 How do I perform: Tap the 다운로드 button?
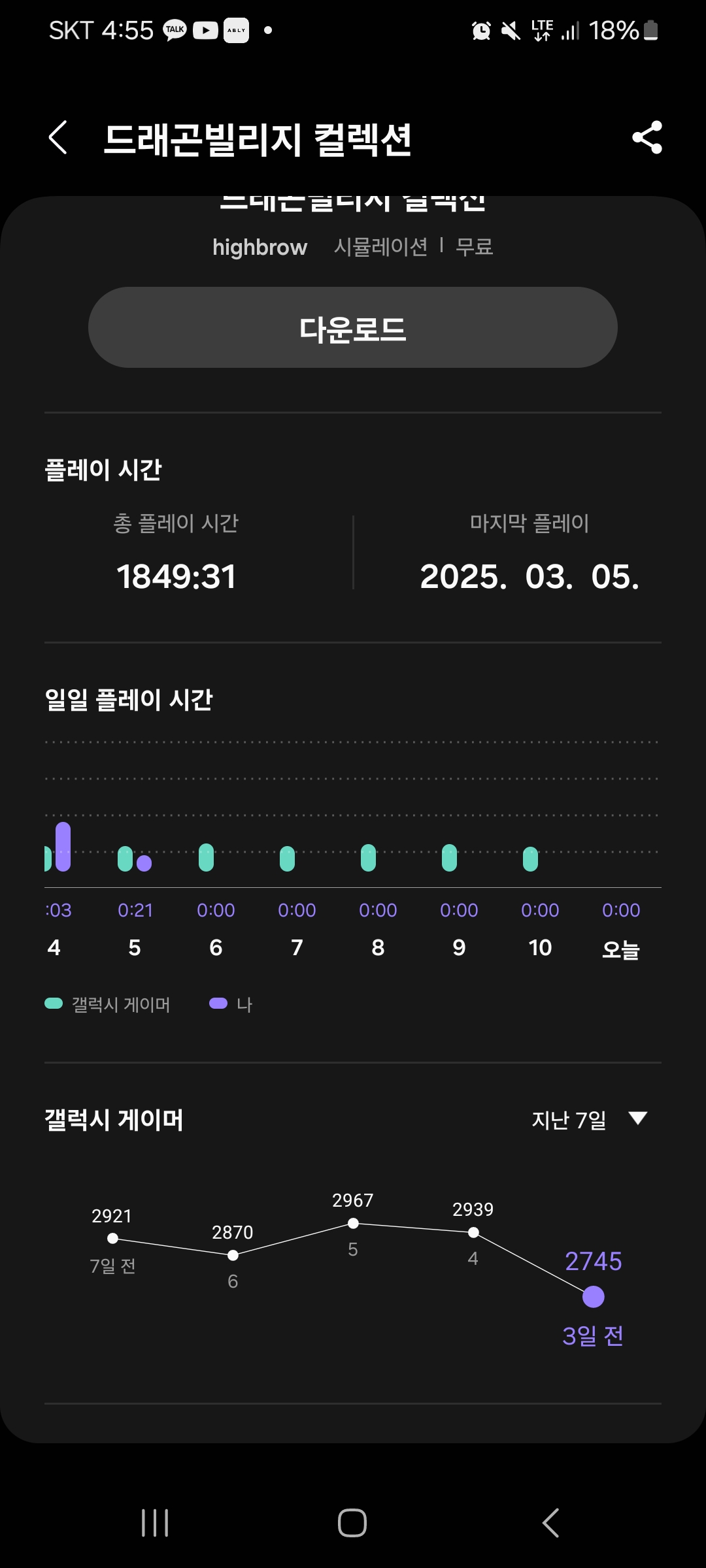pos(353,327)
